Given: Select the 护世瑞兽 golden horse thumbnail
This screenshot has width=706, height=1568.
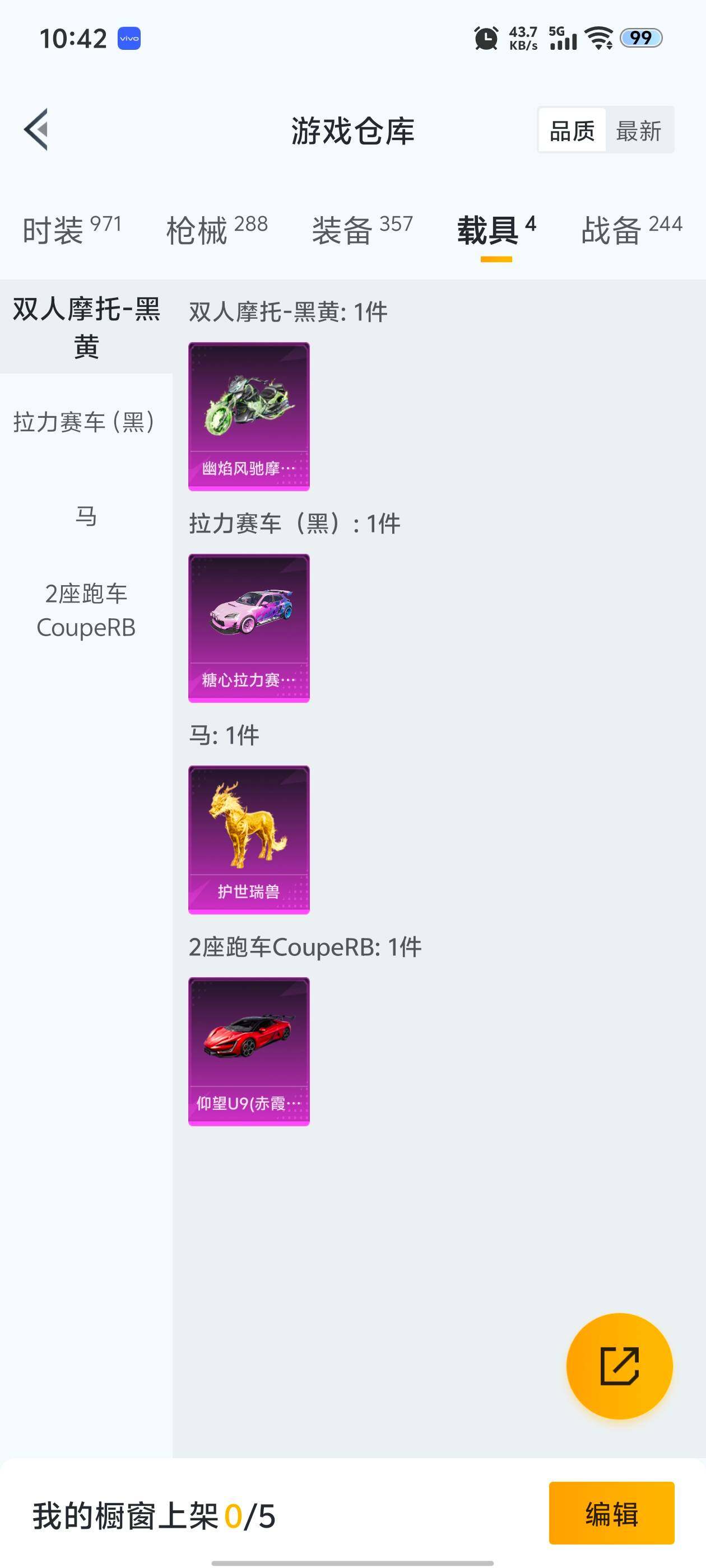Looking at the screenshot, I should pos(249,839).
